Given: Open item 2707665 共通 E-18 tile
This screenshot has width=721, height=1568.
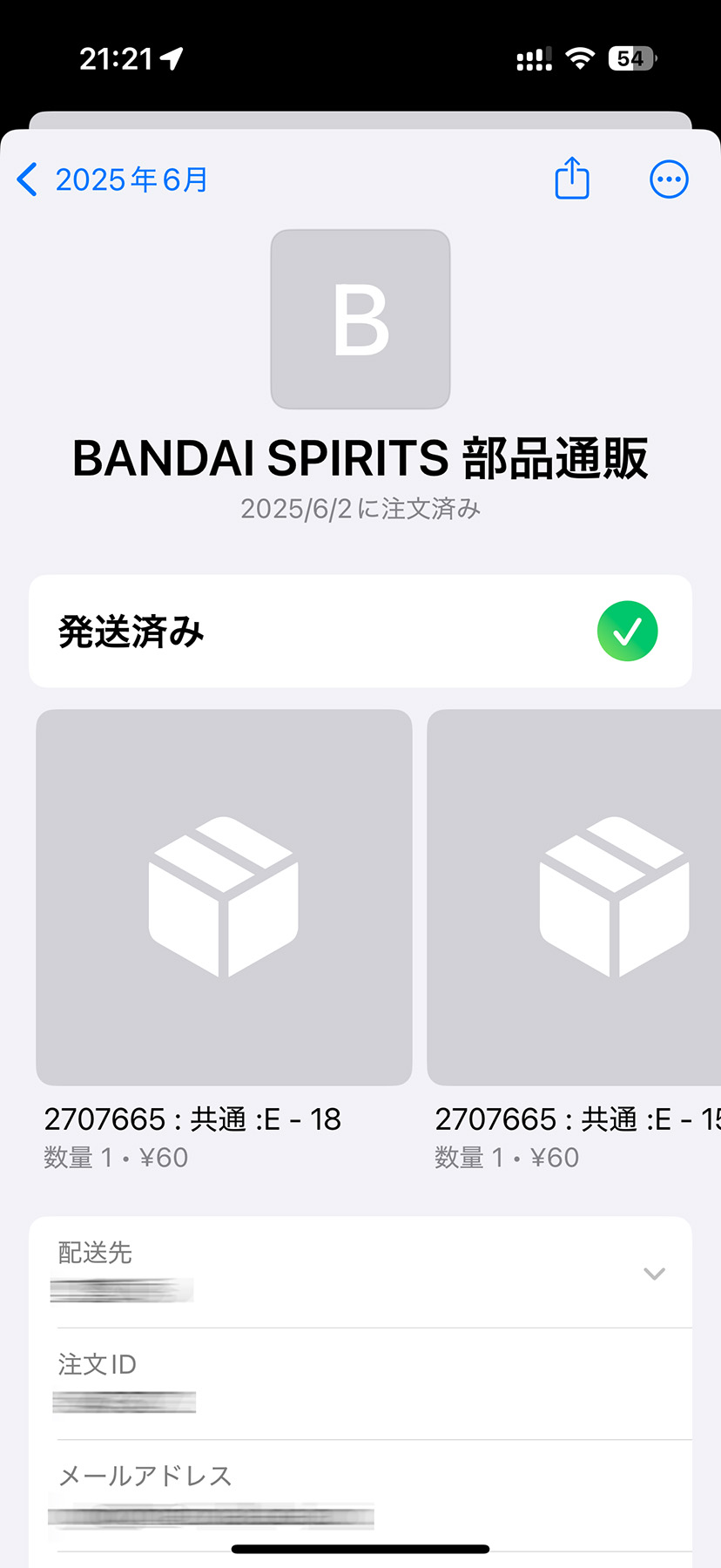Looking at the screenshot, I should [224, 897].
